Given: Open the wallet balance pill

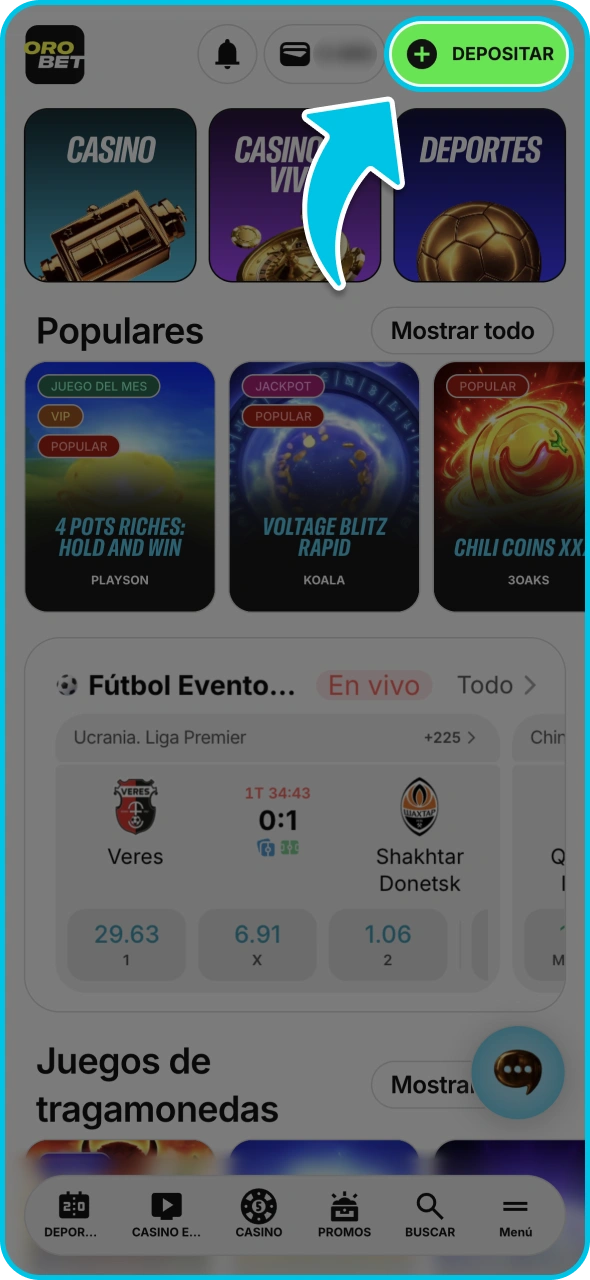Looking at the screenshot, I should coord(324,54).
